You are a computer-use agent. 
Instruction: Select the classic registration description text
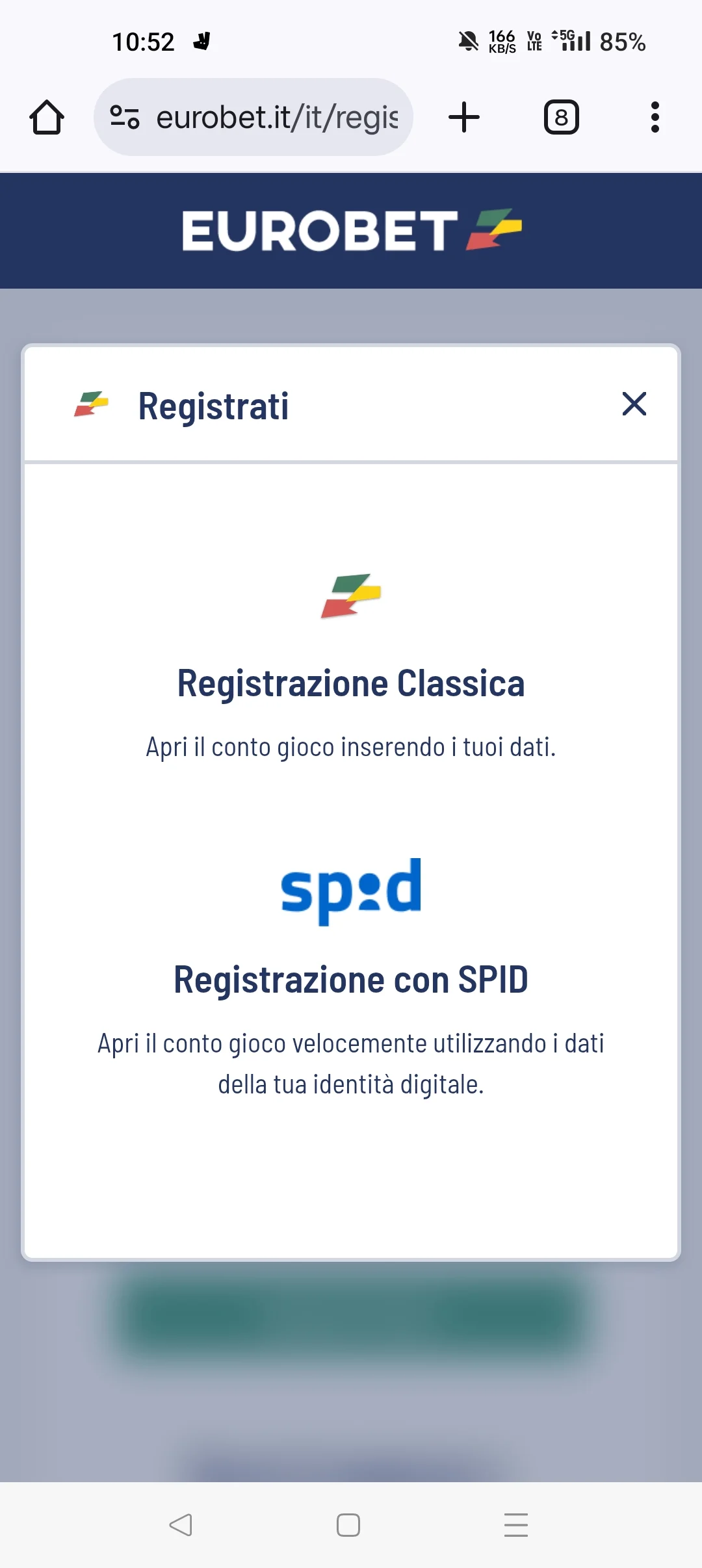(351, 746)
